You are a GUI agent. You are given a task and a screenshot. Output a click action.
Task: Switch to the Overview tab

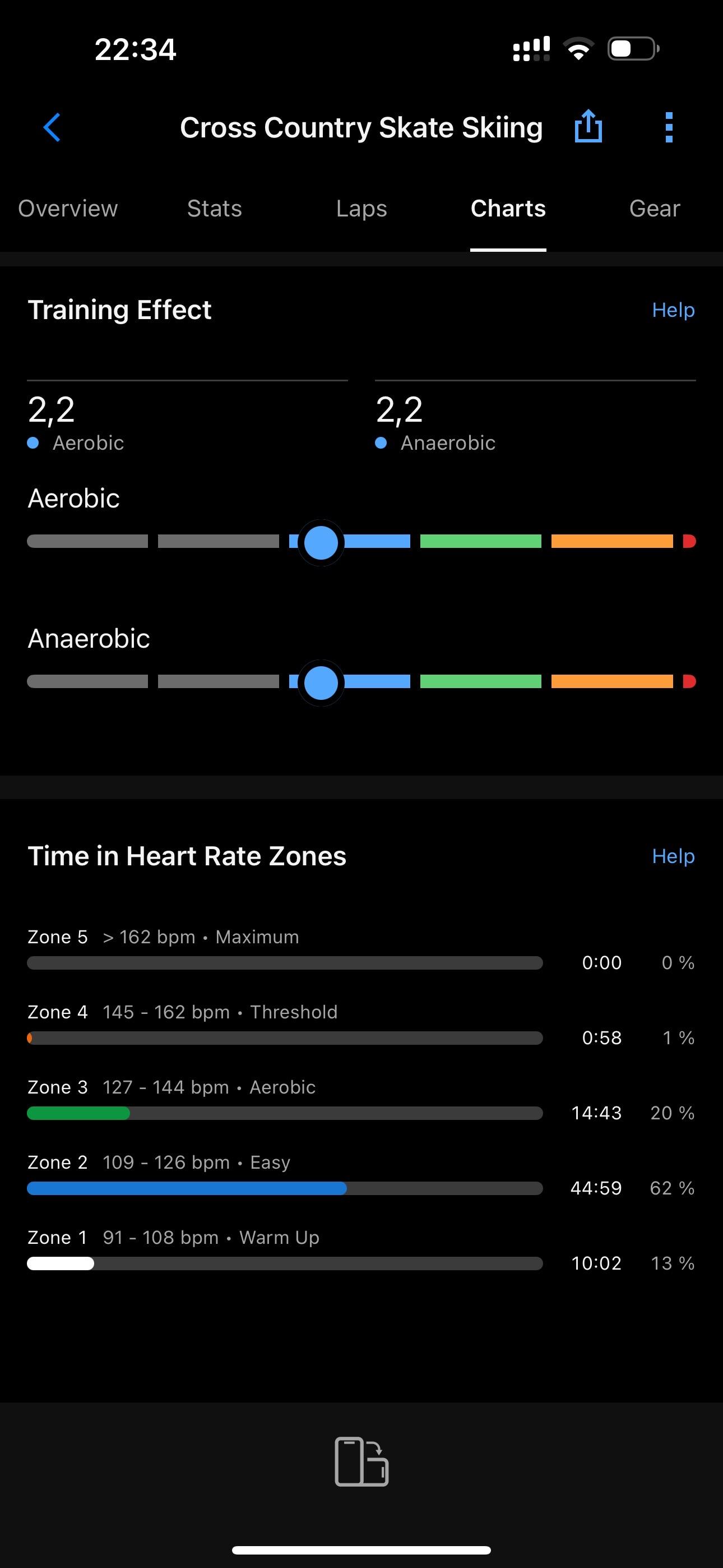point(68,209)
